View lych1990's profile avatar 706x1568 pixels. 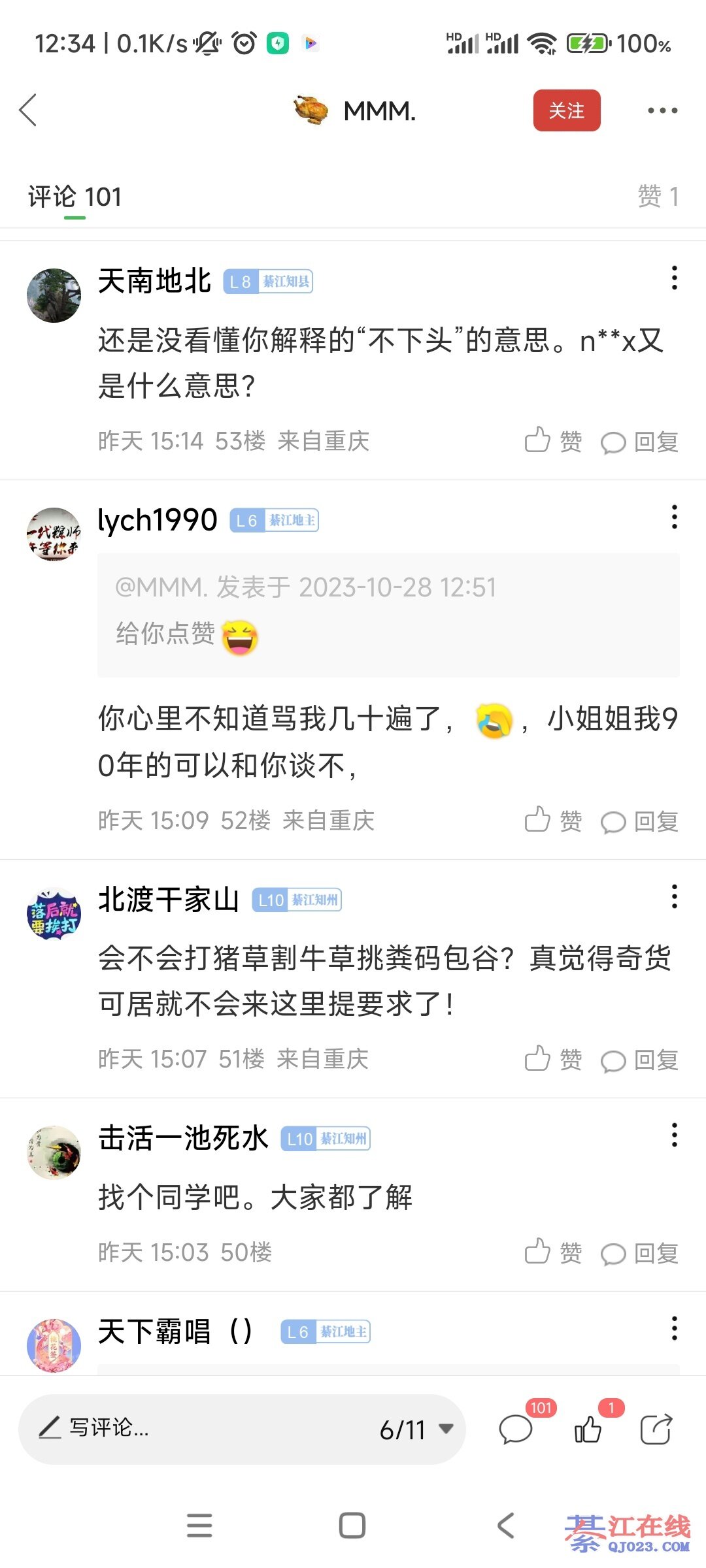54,534
